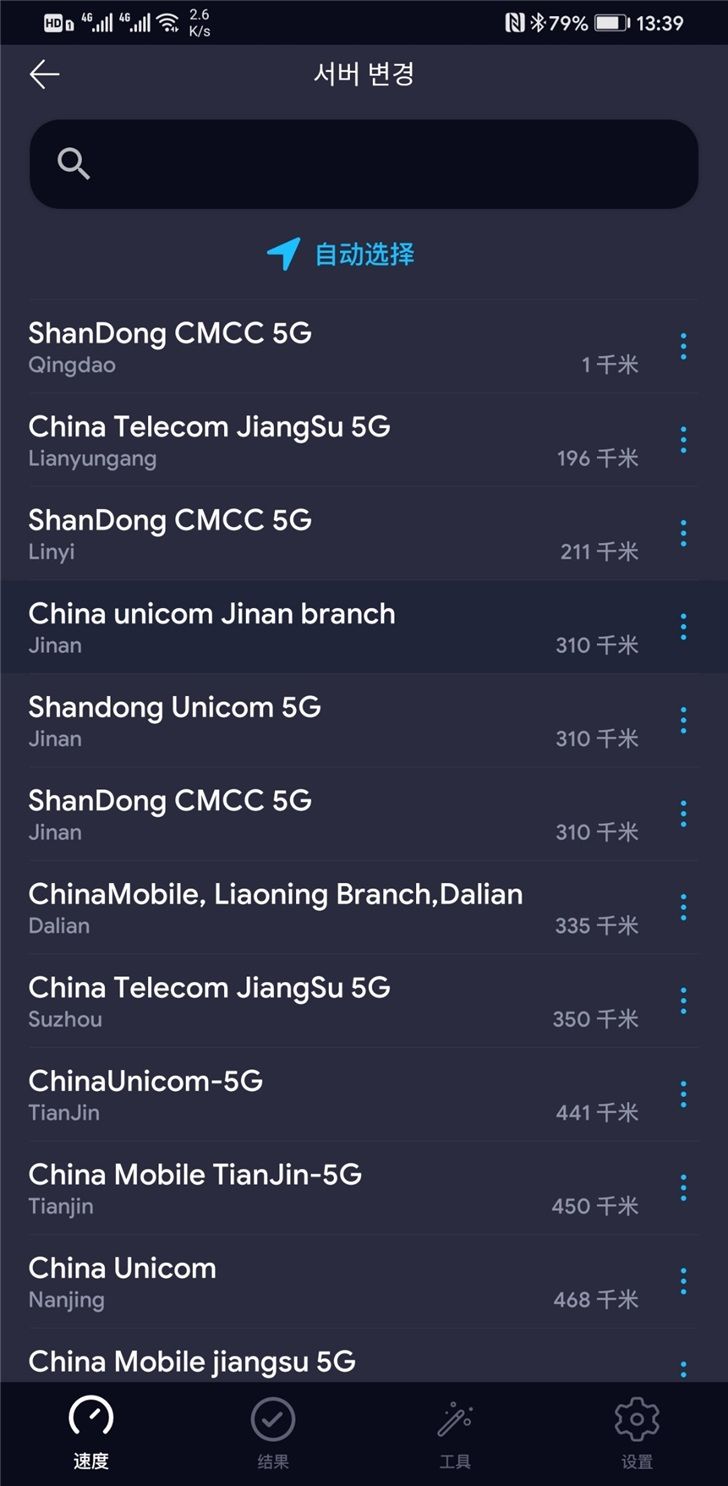
Task: Switch to the 速度 tab
Action: (x=91, y=1434)
